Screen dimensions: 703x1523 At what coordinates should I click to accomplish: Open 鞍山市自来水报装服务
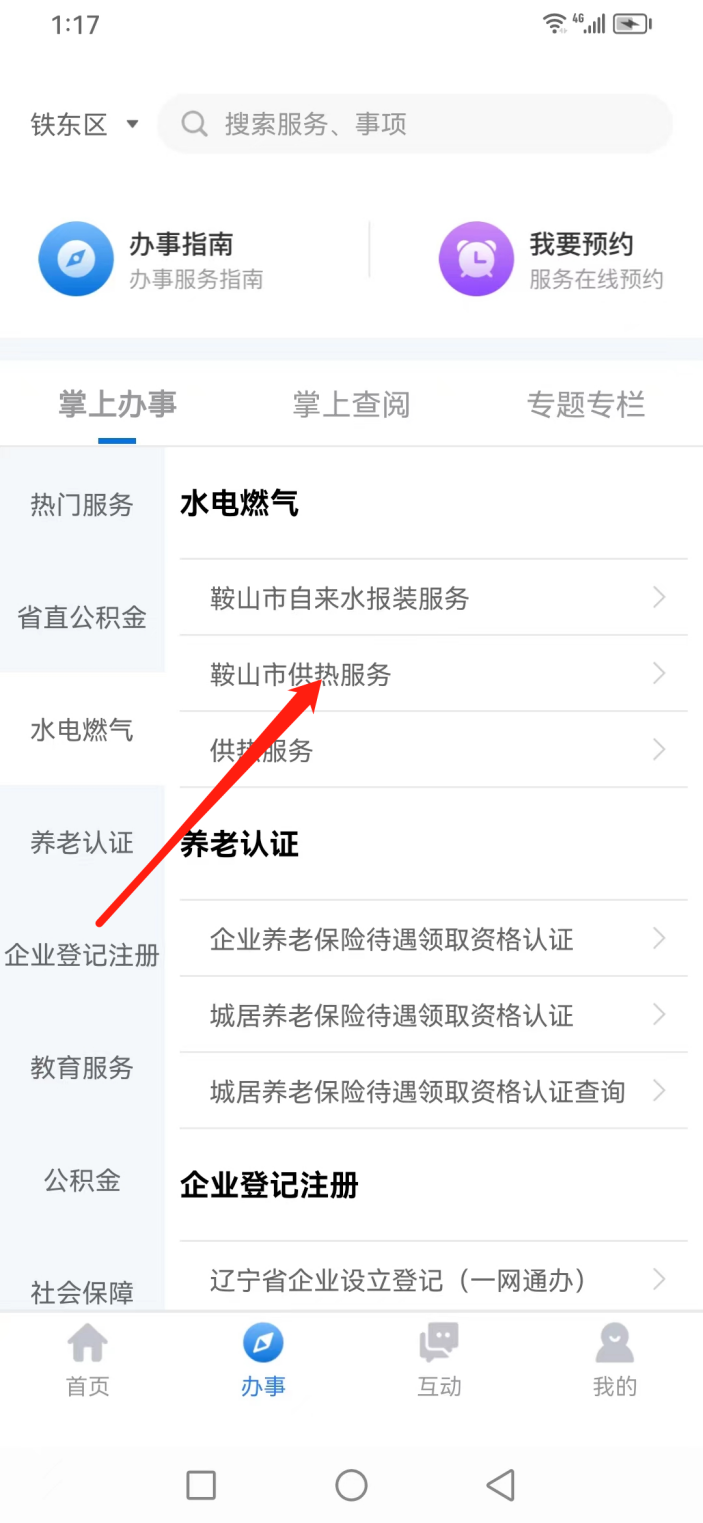tap(434, 598)
